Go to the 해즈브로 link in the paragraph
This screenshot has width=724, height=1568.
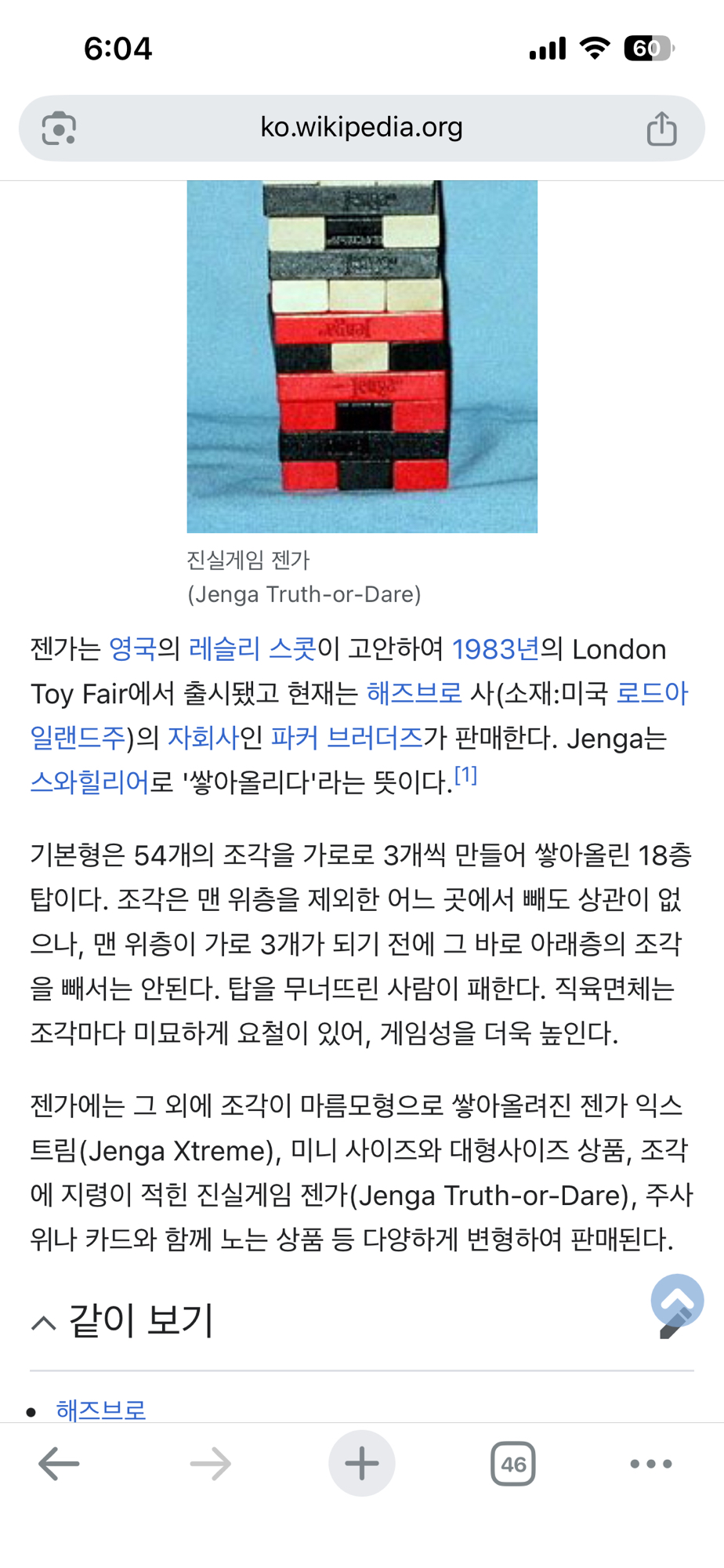tap(414, 694)
